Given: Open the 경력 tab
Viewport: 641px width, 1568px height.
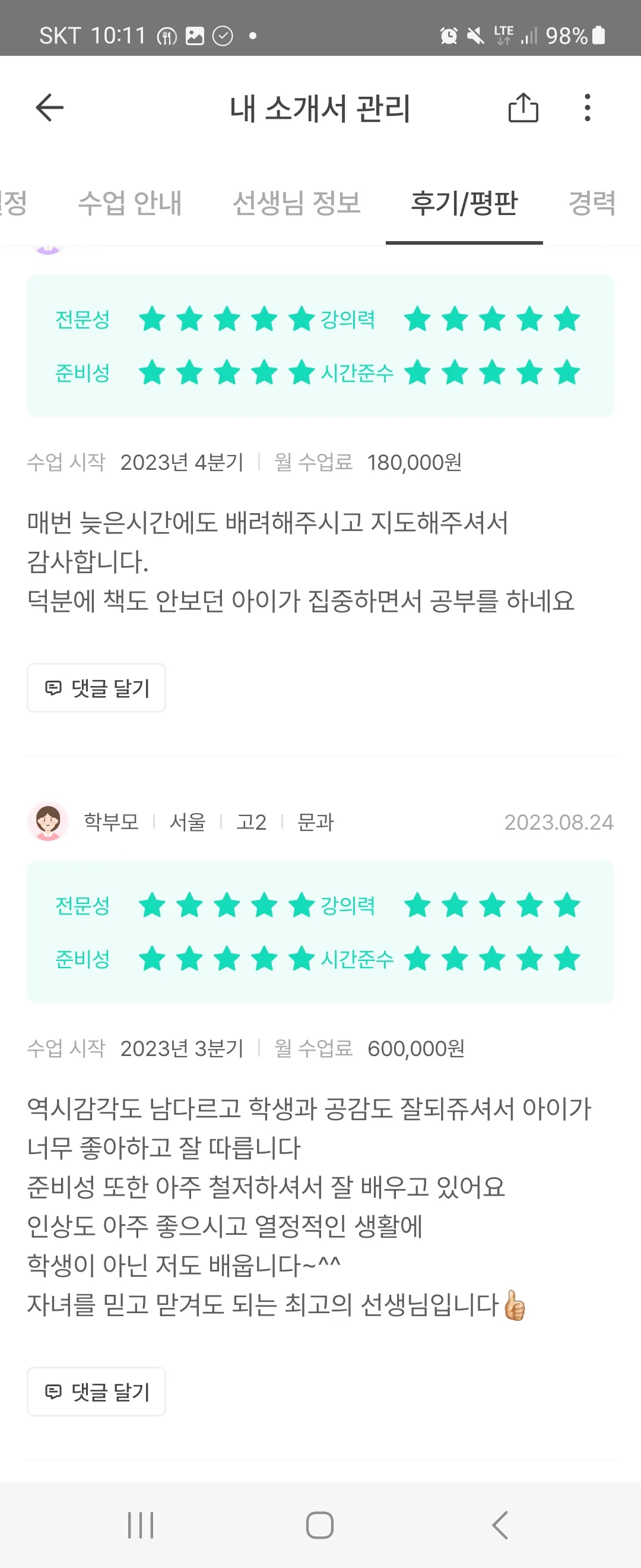Looking at the screenshot, I should pos(592,203).
